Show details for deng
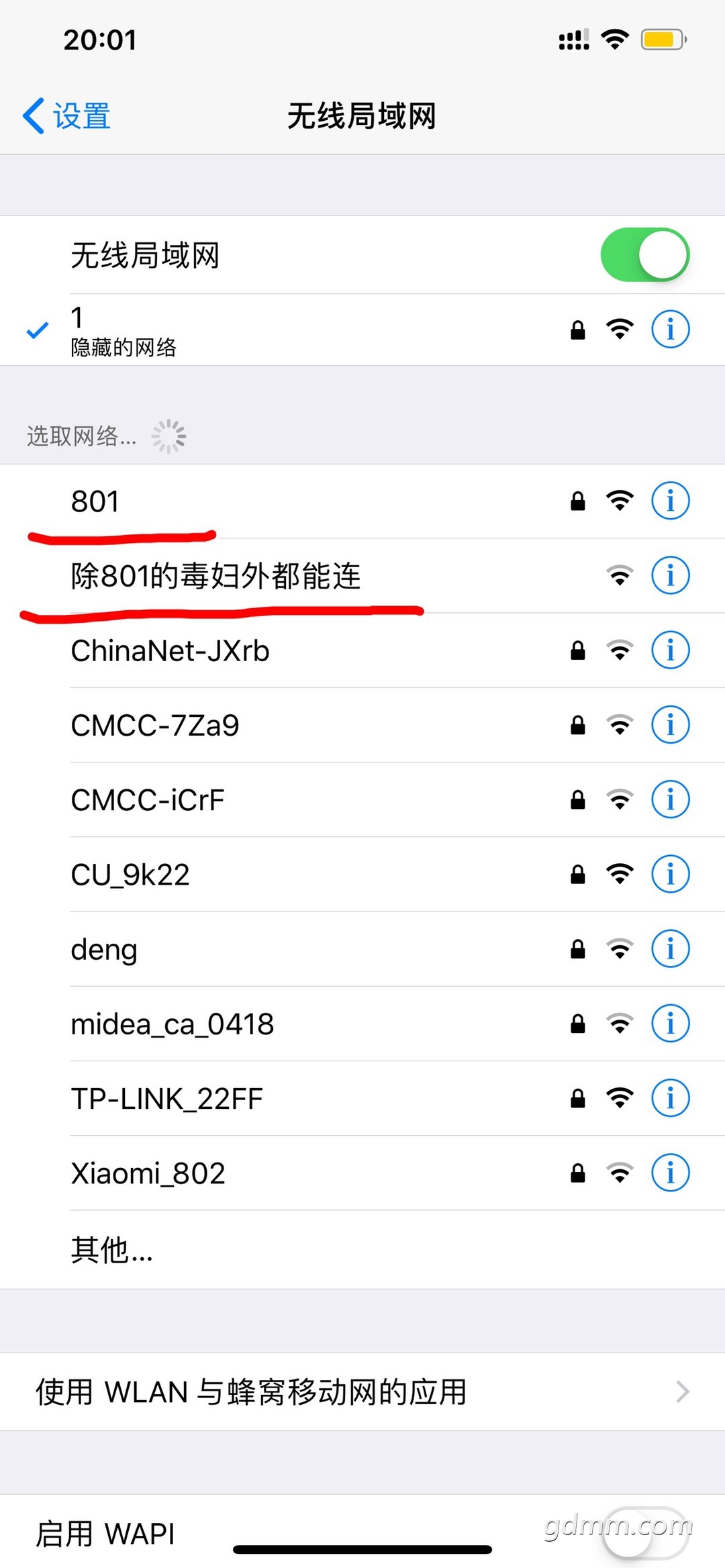 point(670,949)
